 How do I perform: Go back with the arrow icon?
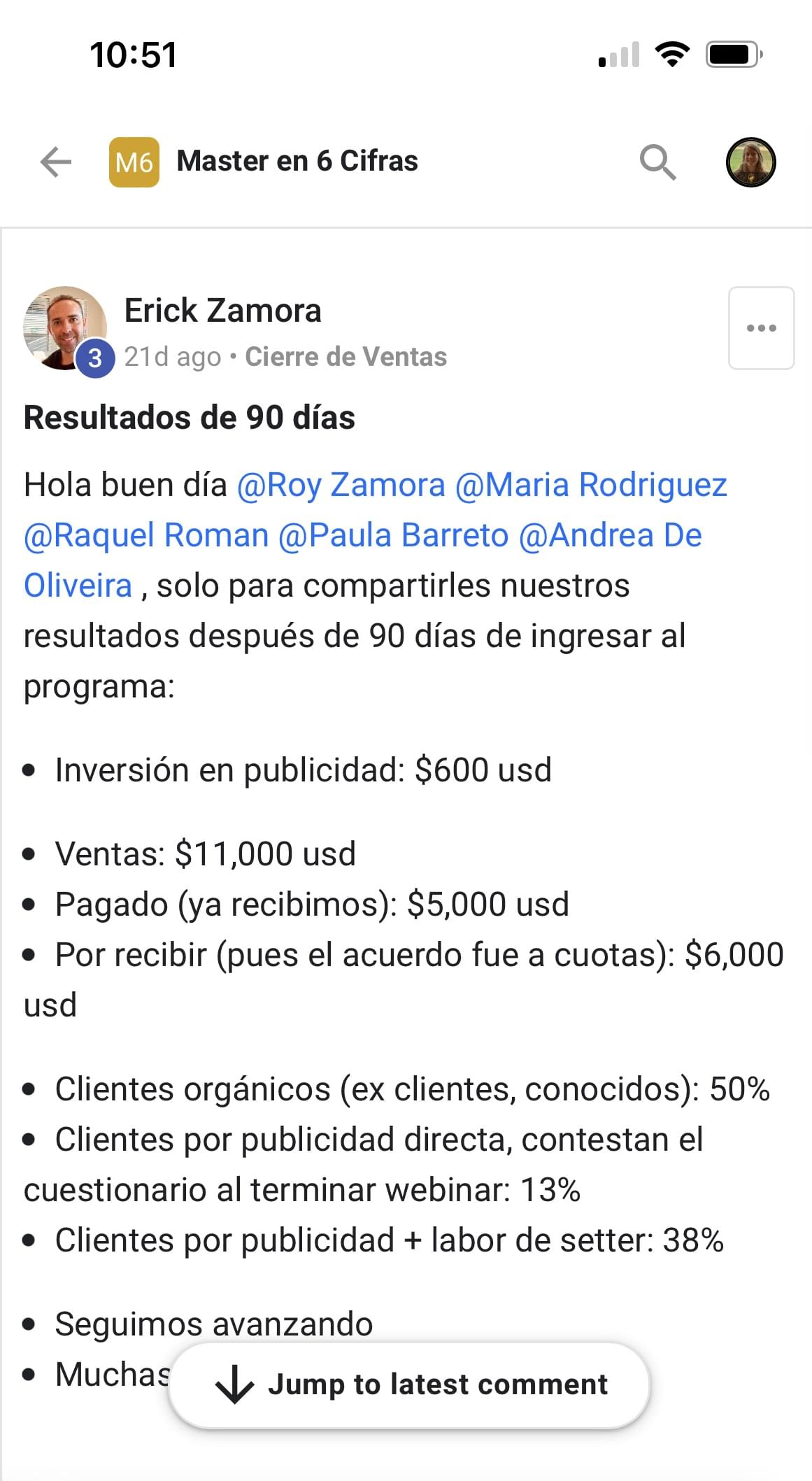pos(56,162)
